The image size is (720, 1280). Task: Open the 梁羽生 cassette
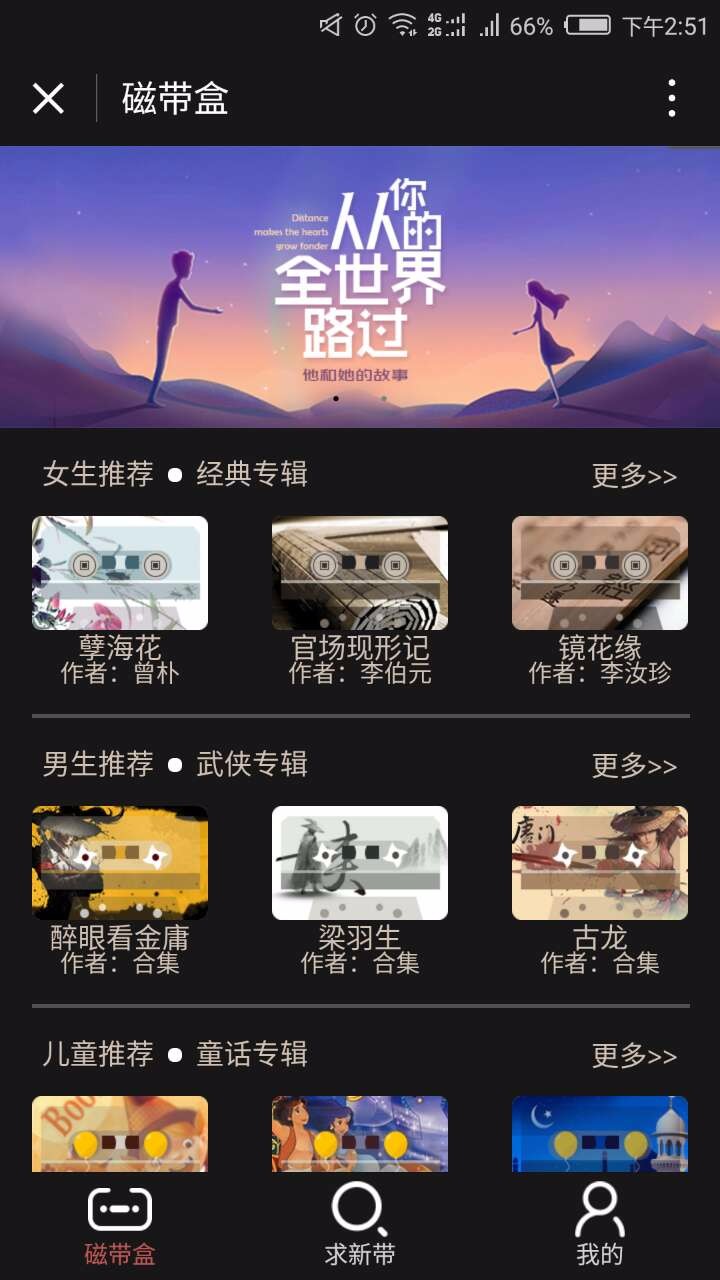[360, 863]
